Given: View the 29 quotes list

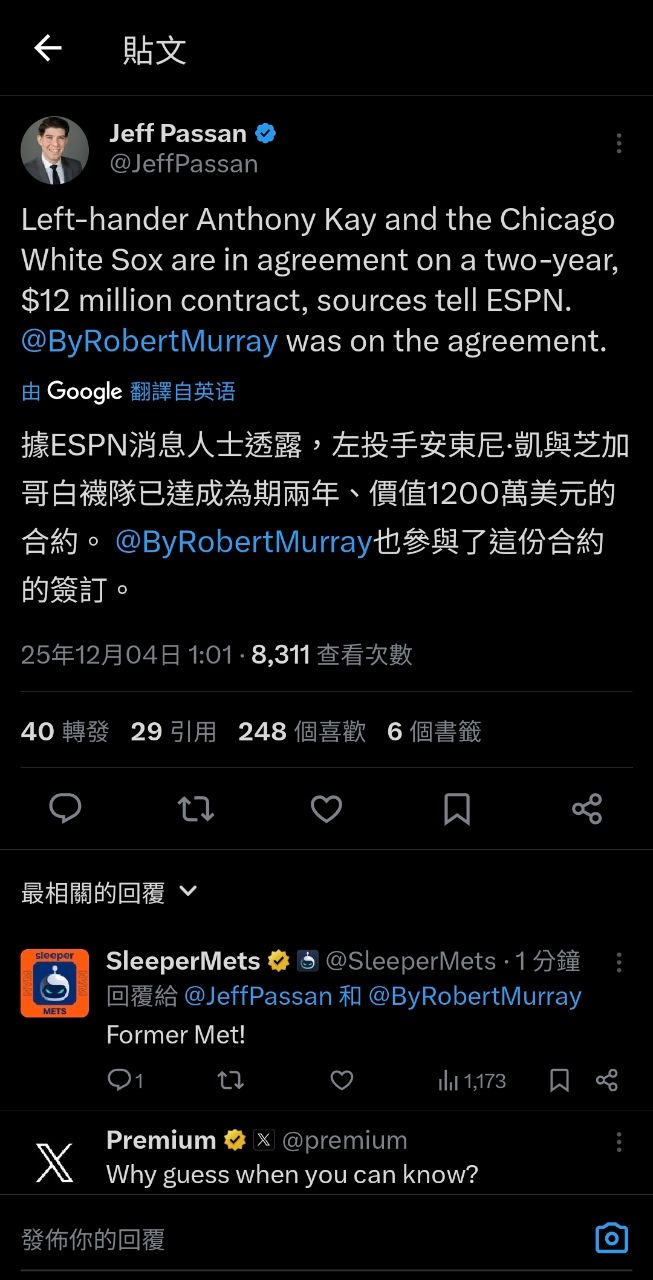Looking at the screenshot, I should click(173, 732).
